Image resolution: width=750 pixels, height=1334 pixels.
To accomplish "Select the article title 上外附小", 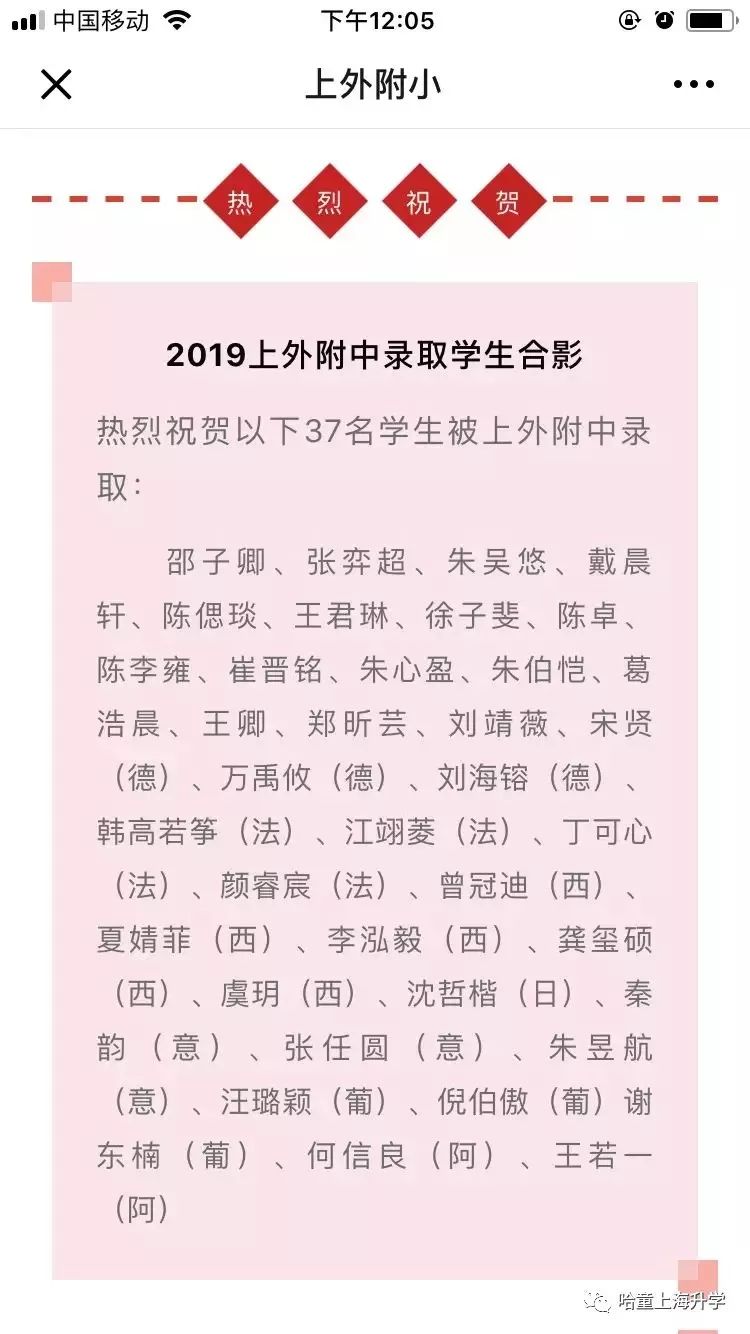I will (x=375, y=84).
